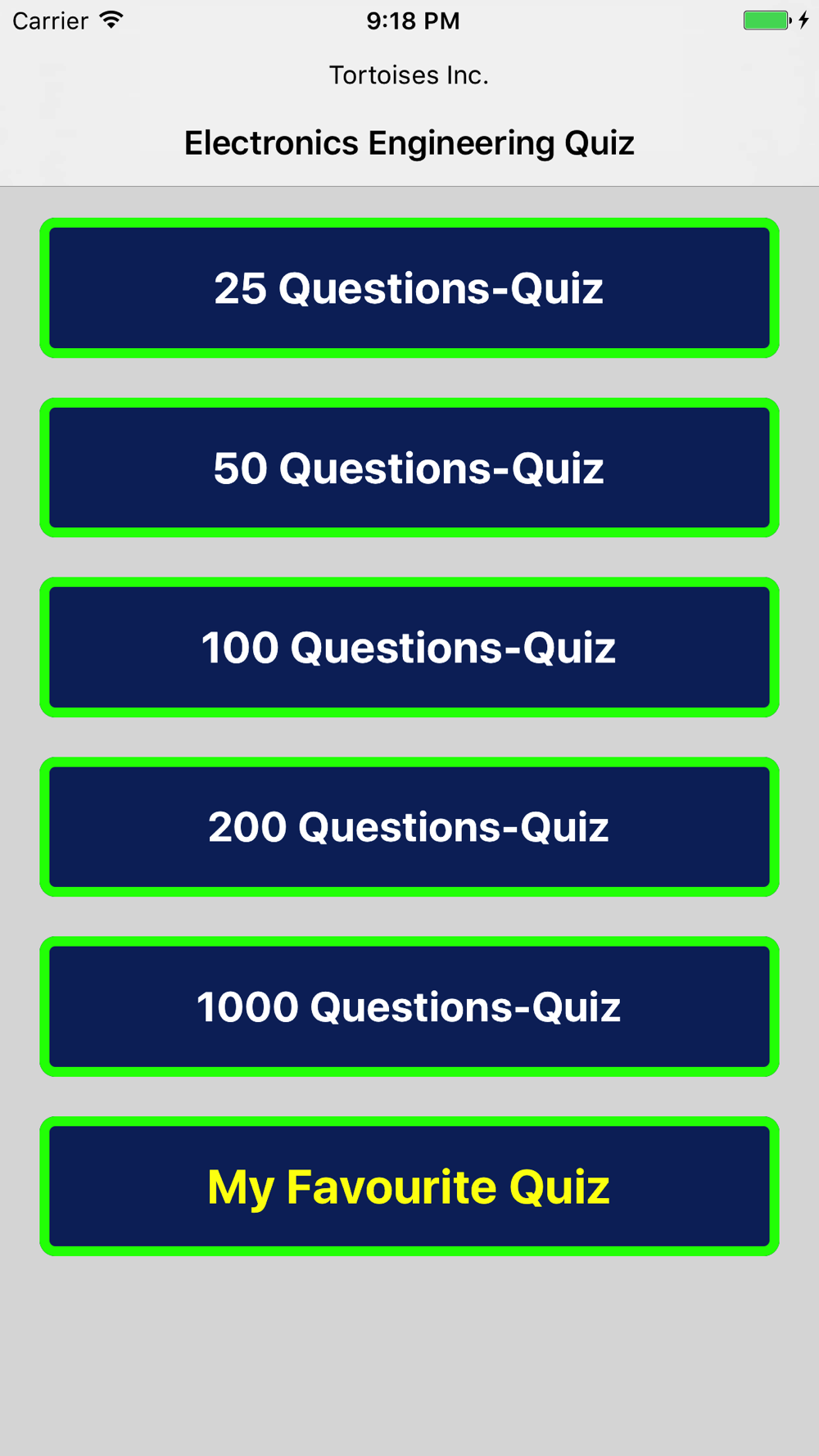Image resolution: width=819 pixels, height=1456 pixels.
Task: Choose the 1000 Questions-Quiz option
Action: click(409, 1006)
